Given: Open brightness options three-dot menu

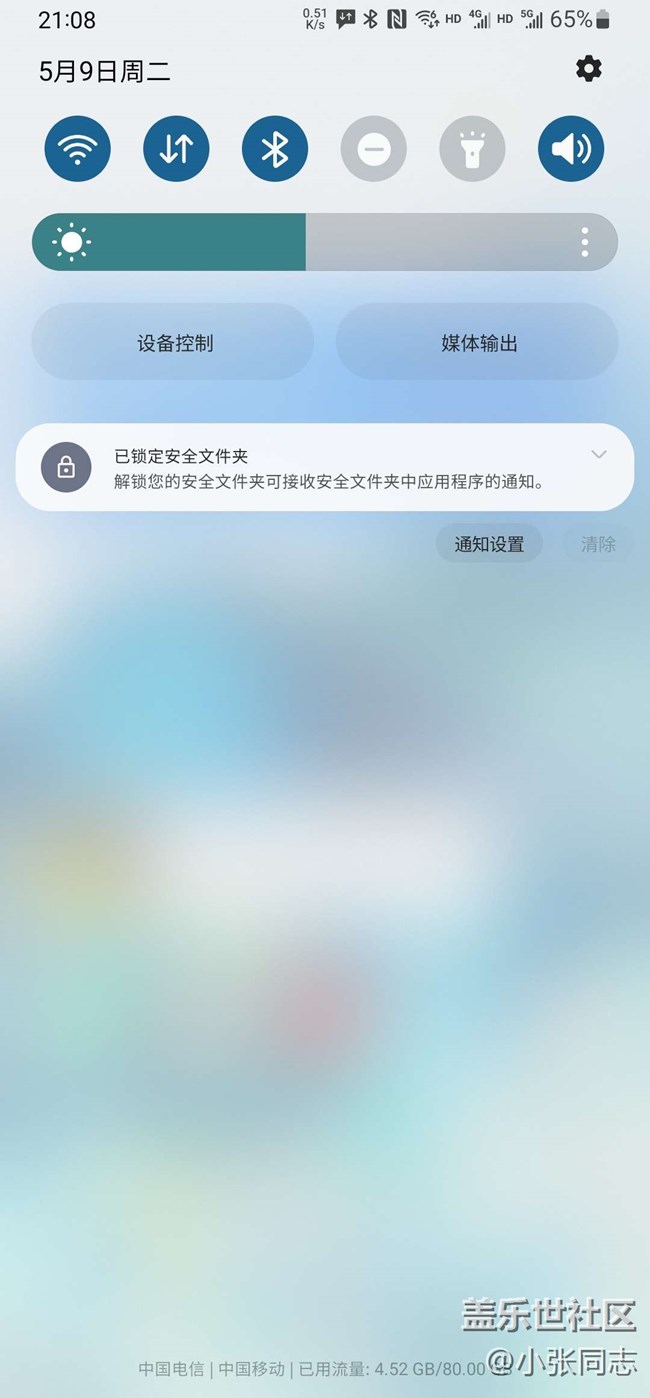Looking at the screenshot, I should pyautogui.click(x=585, y=242).
